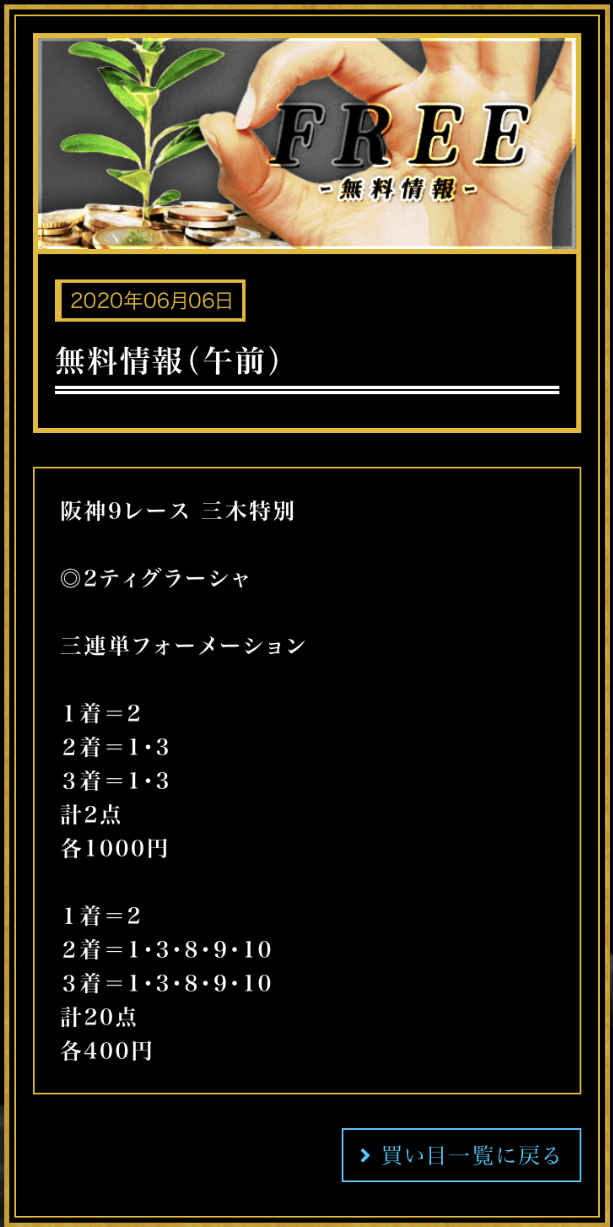This screenshot has width=613, height=1227.
Task: Go back via the 買い目一覧に戻る button
Action: 461,1155
